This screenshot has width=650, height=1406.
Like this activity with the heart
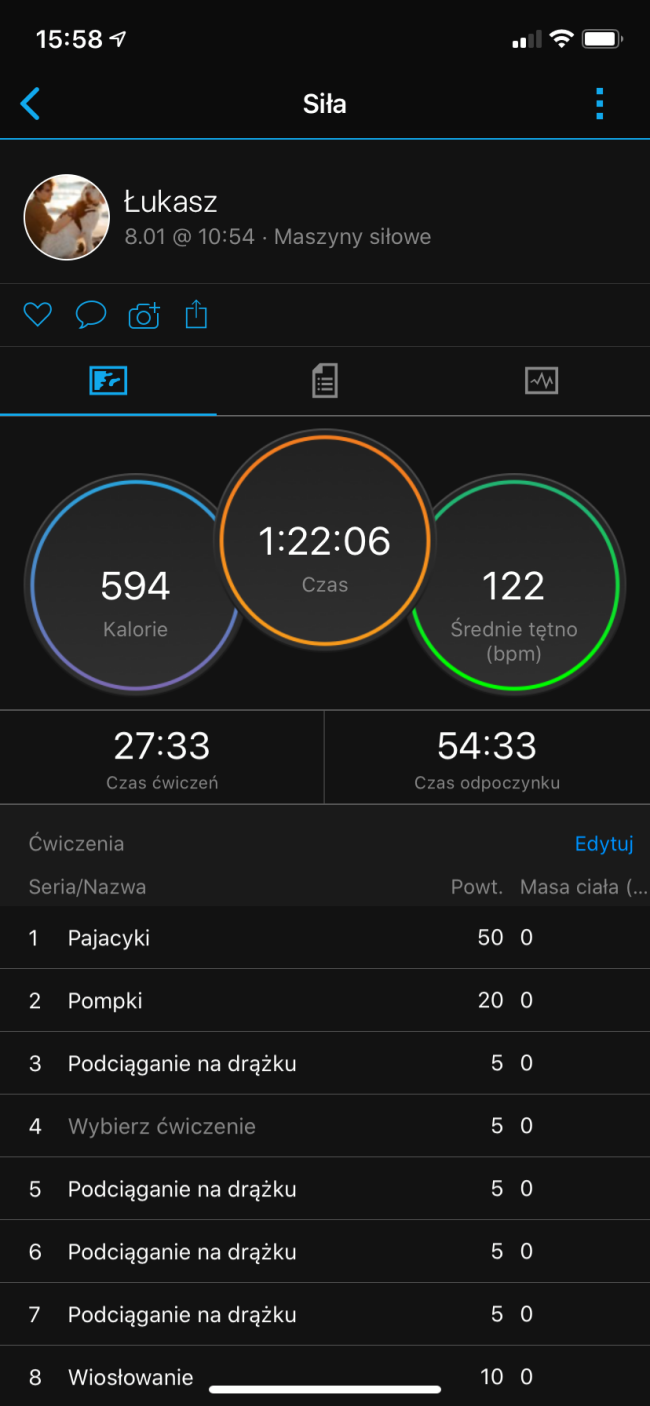coord(37,316)
